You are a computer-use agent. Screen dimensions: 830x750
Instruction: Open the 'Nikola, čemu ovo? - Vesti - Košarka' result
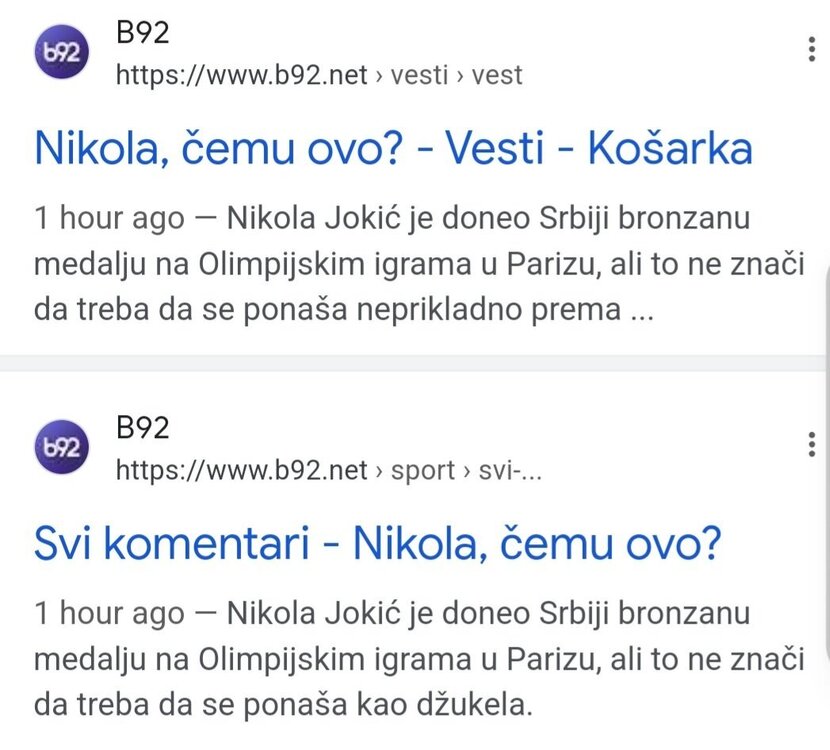pyautogui.click(x=393, y=150)
